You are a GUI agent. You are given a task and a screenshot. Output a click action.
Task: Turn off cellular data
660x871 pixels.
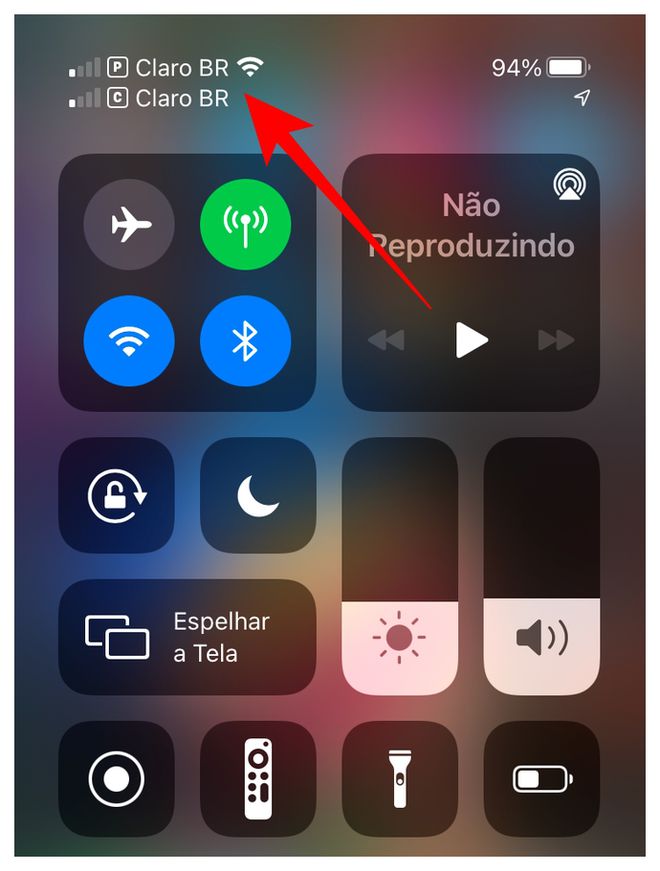245,226
